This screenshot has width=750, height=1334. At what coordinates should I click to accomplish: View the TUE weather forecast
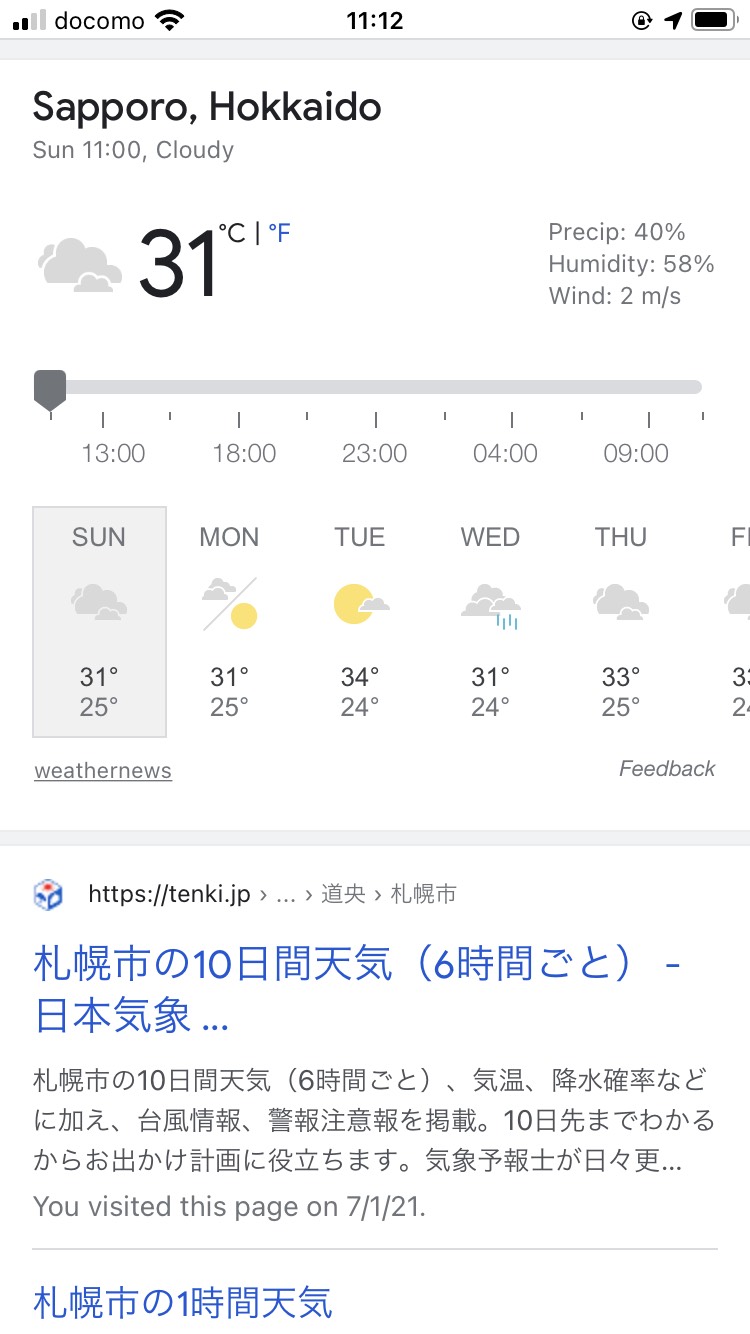(x=360, y=621)
